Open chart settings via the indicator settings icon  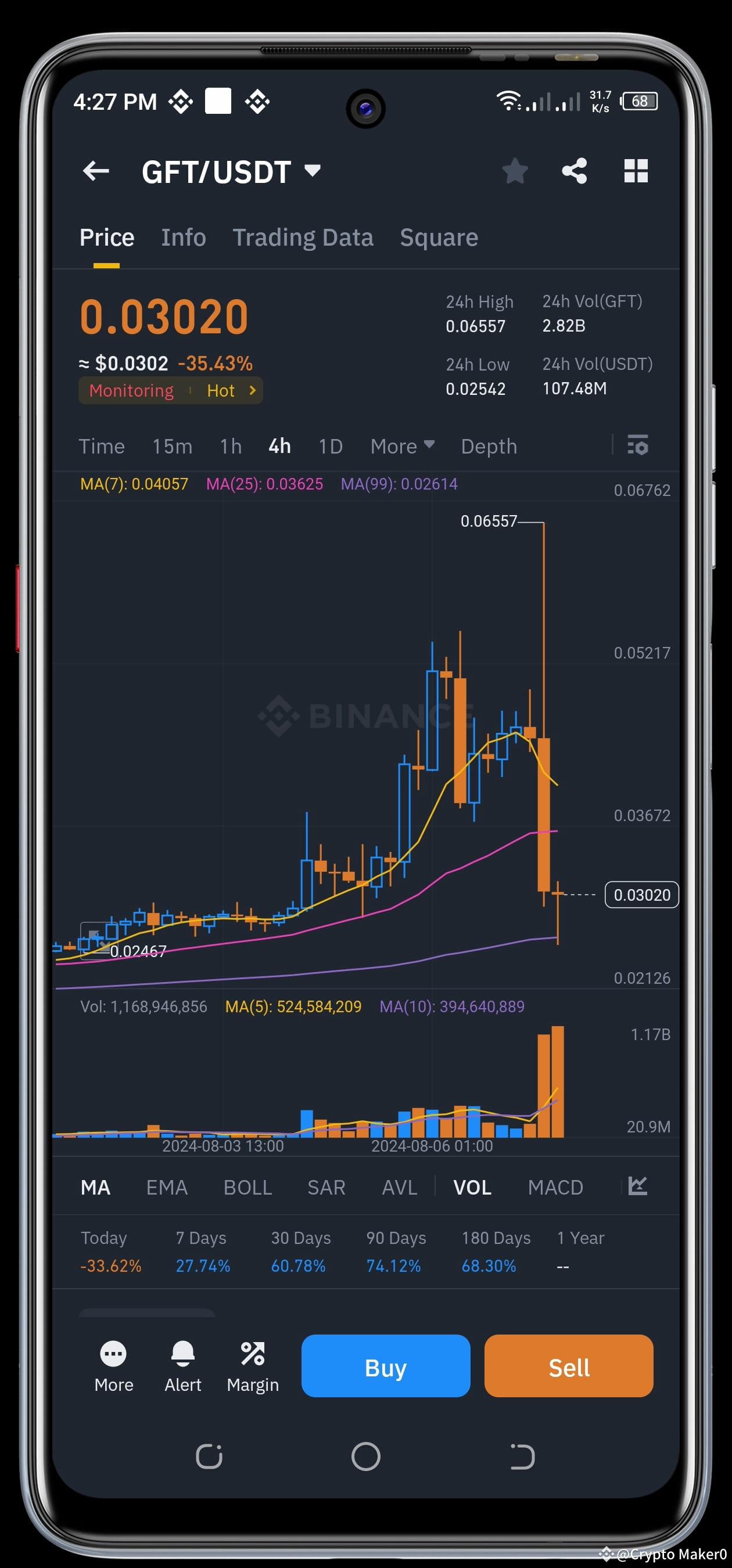pyautogui.click(x=637, y=446)
